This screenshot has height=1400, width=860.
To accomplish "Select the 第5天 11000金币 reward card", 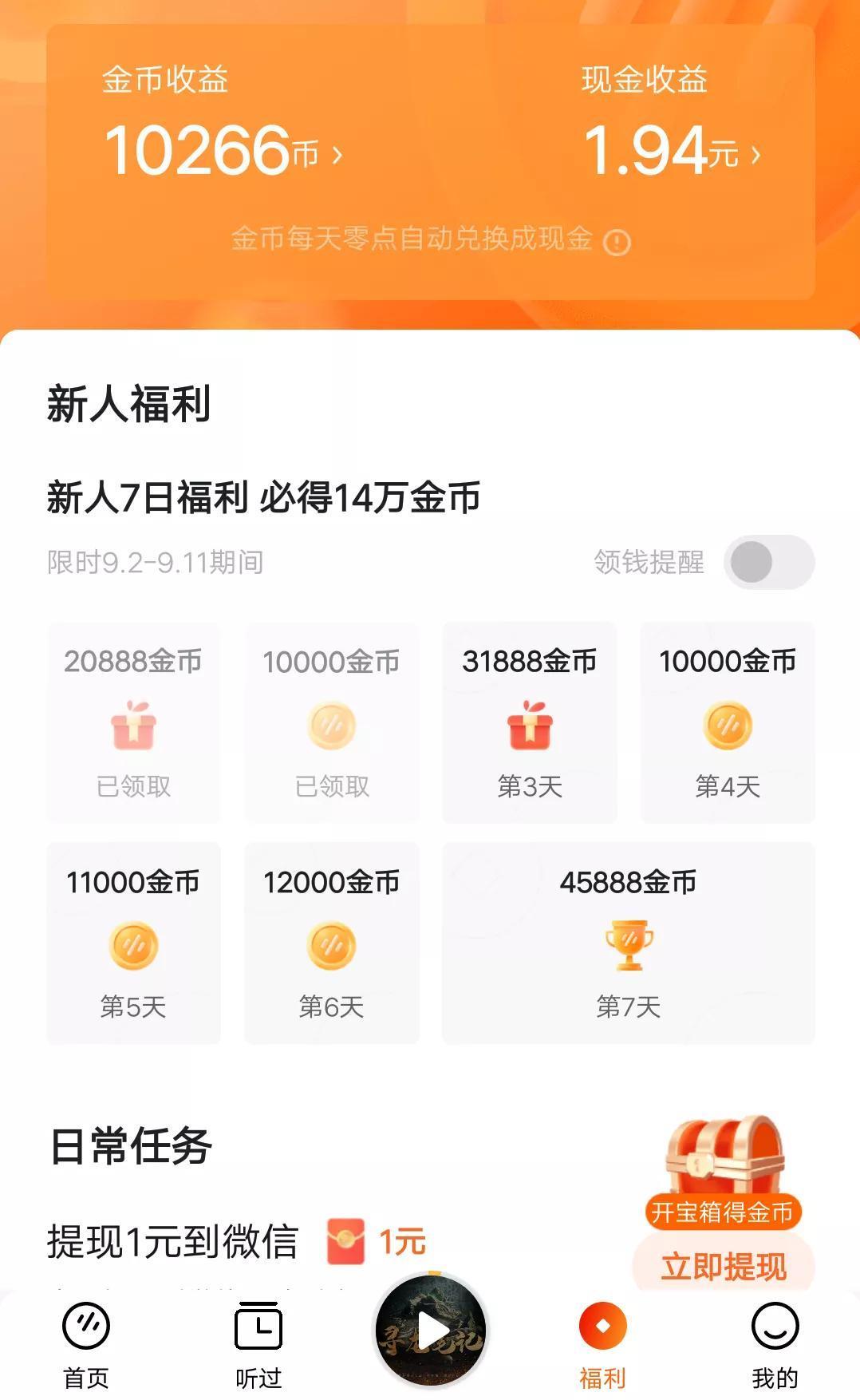I will [133, 943].
